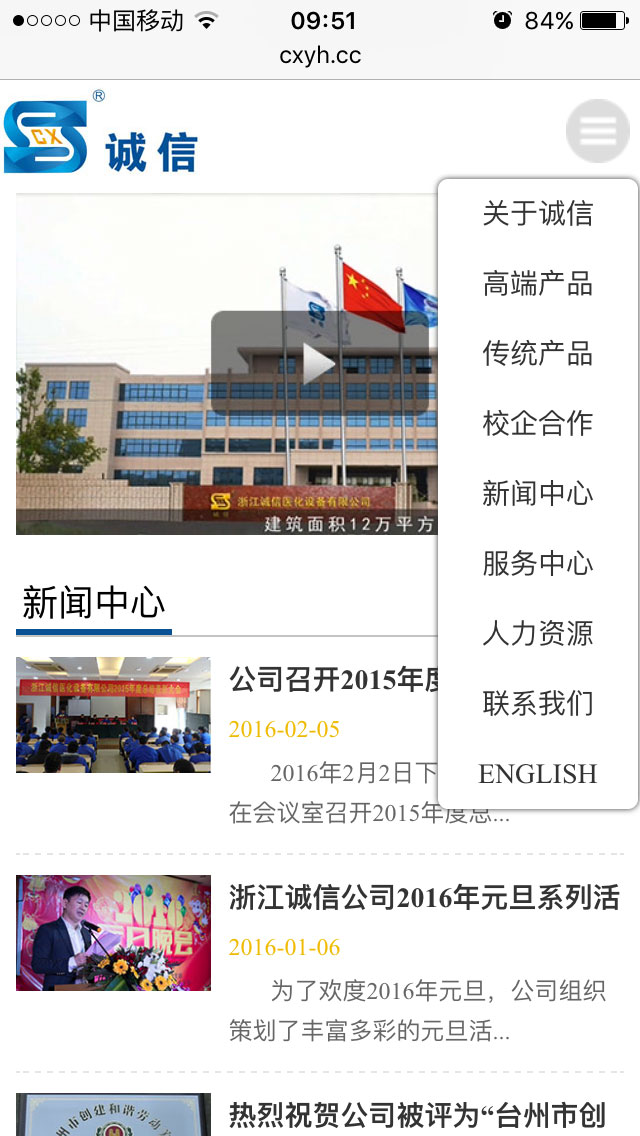Open 服务中心 menu item
This screenshot has width=640, height=1136.
point(537,564)
